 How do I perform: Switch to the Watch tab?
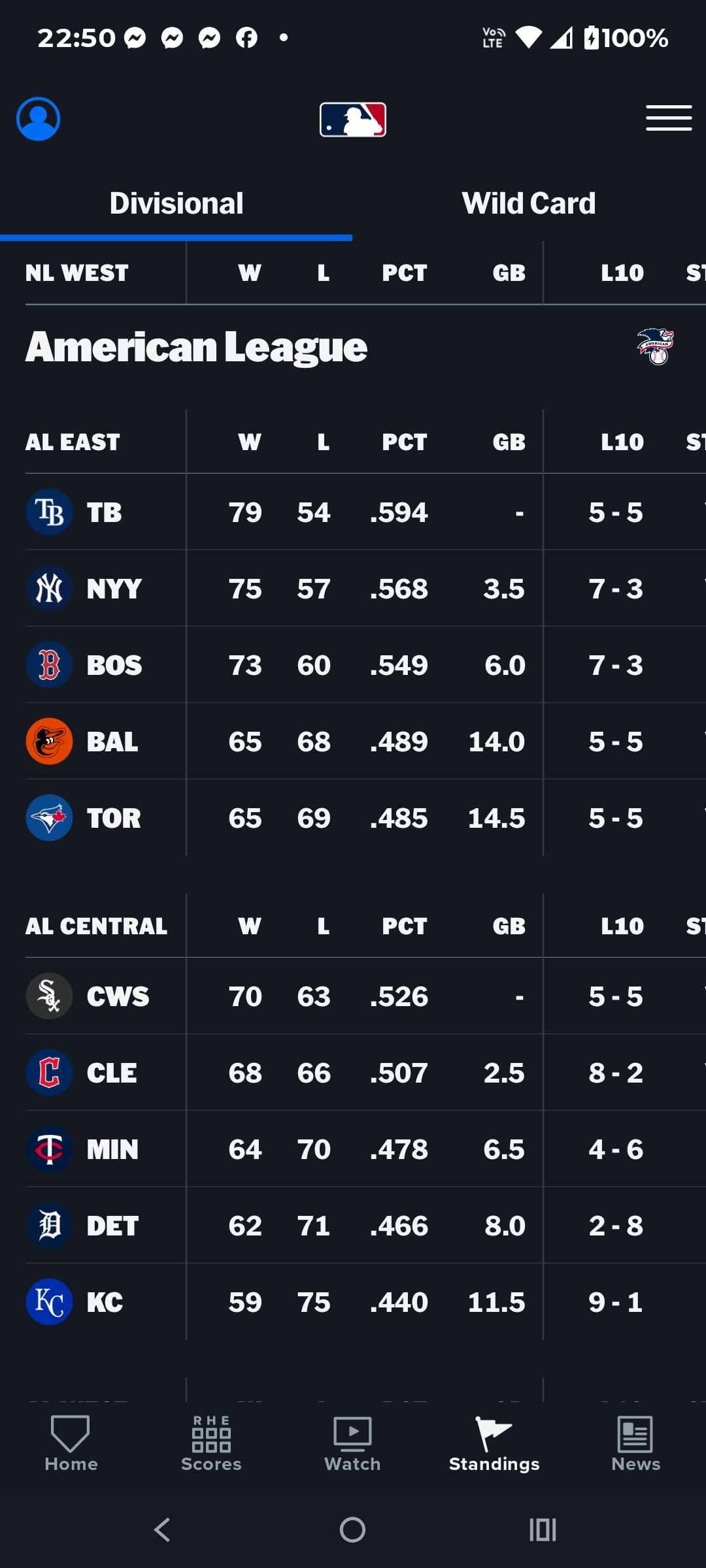coord(353,1444)
